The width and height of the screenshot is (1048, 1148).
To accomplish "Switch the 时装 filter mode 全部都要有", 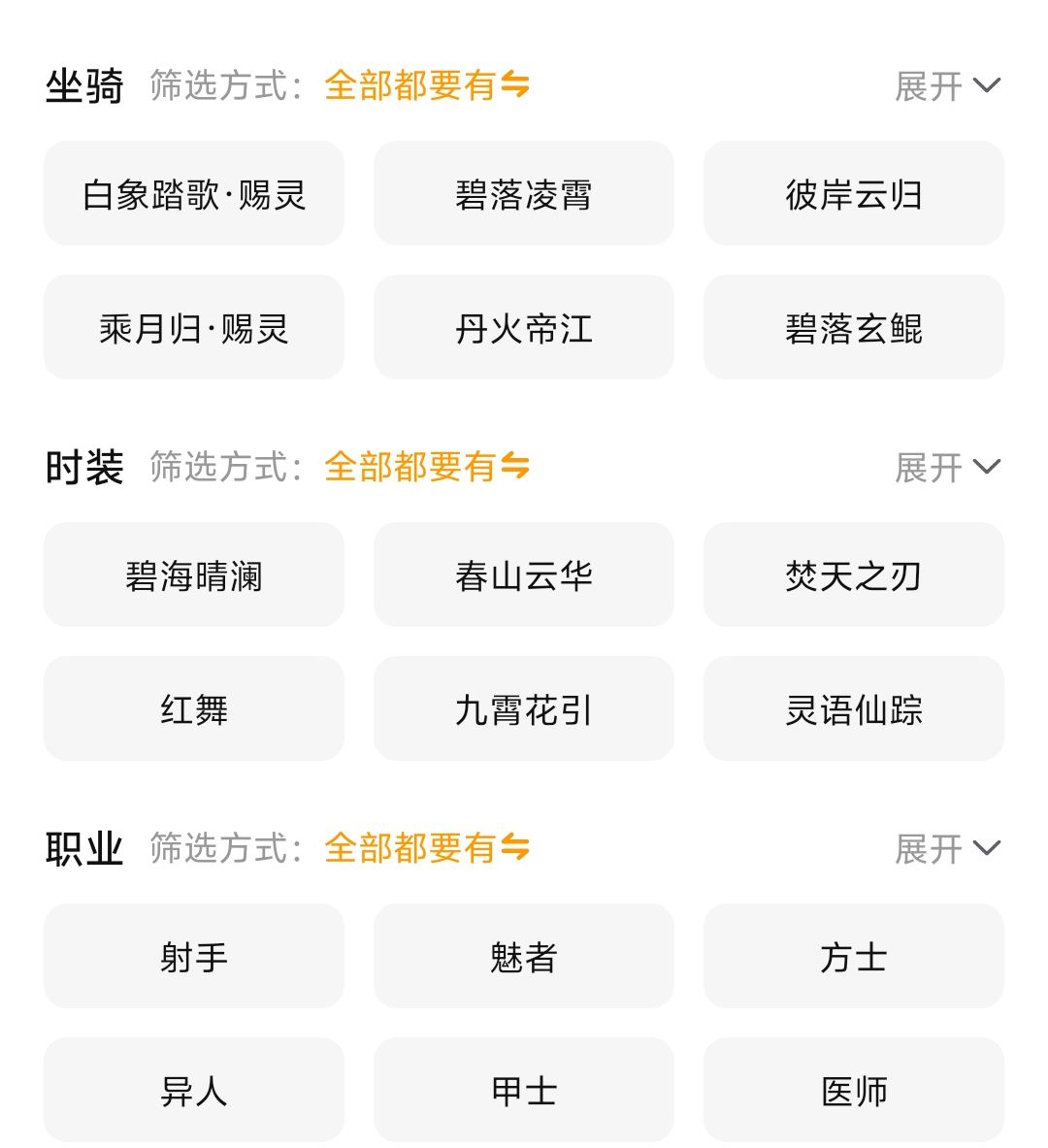I will click(427, 467).
